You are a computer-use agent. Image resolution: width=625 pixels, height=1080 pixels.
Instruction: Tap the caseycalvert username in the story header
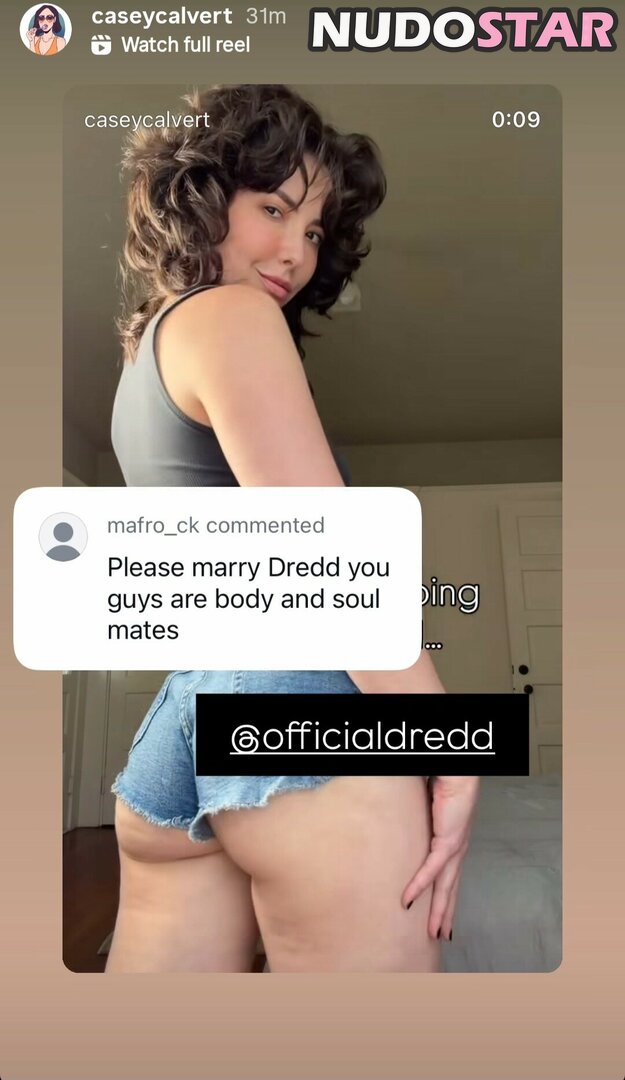click(161, 16)
